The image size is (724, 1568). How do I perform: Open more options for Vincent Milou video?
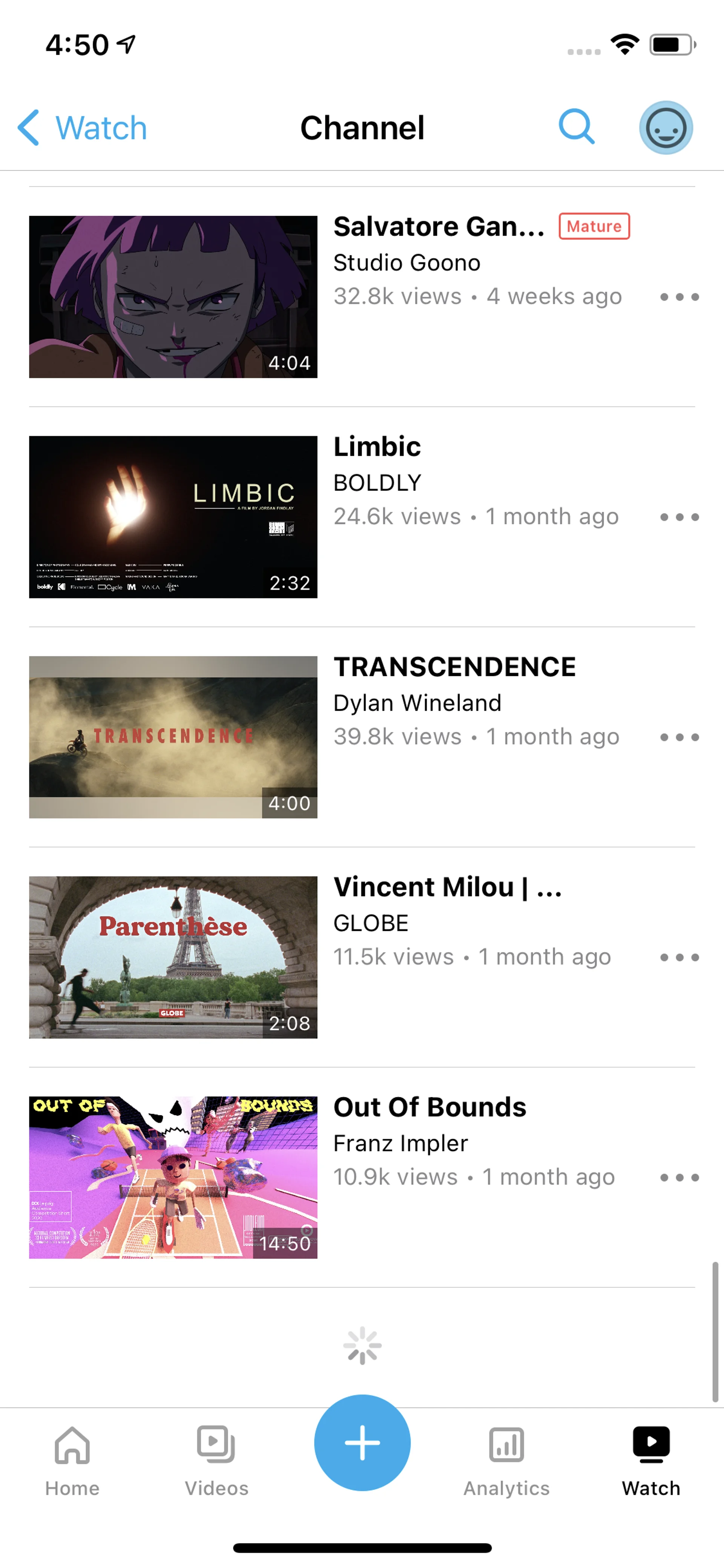(679, 957)
